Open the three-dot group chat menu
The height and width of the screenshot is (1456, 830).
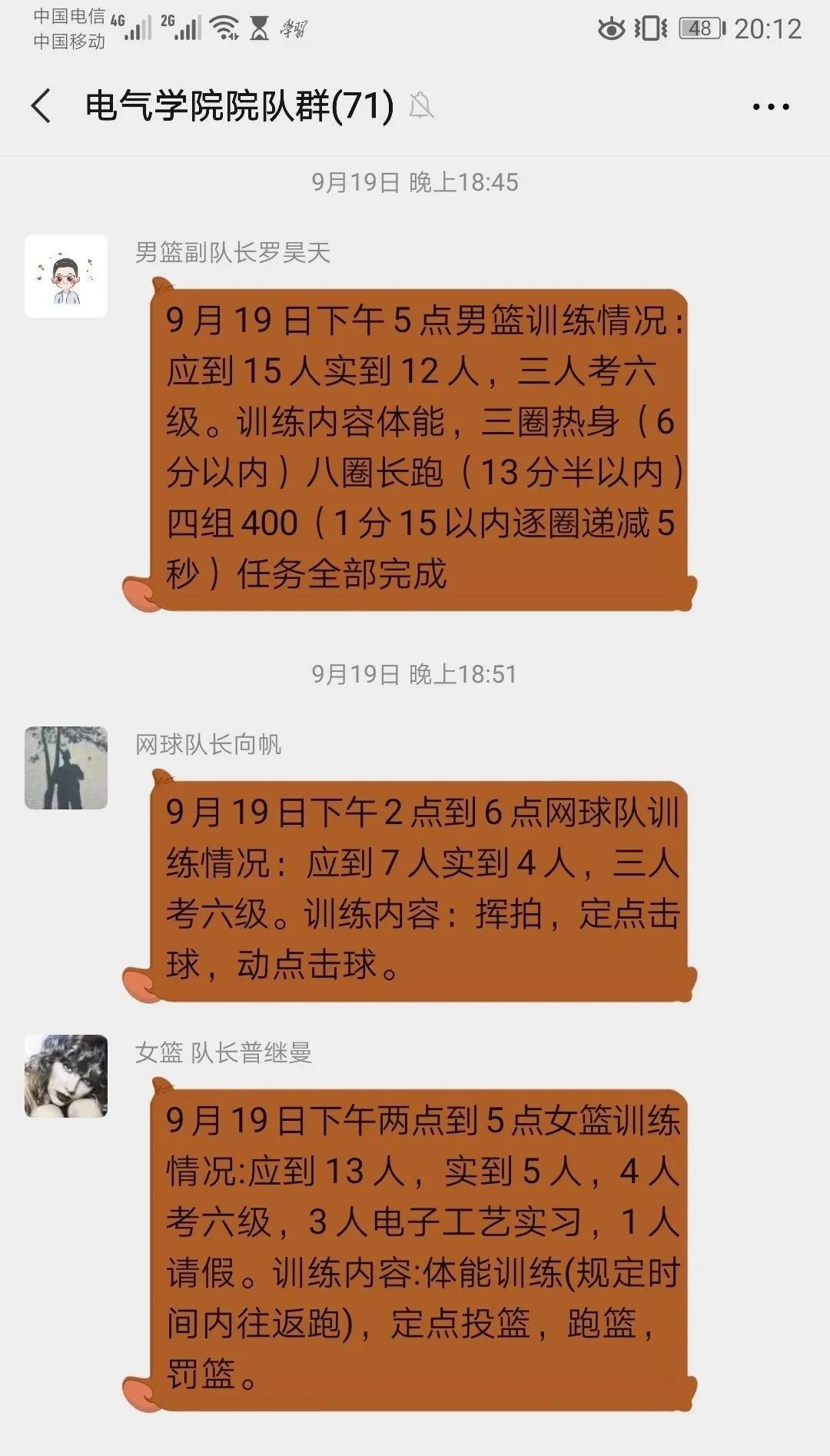tap(770, 107)
